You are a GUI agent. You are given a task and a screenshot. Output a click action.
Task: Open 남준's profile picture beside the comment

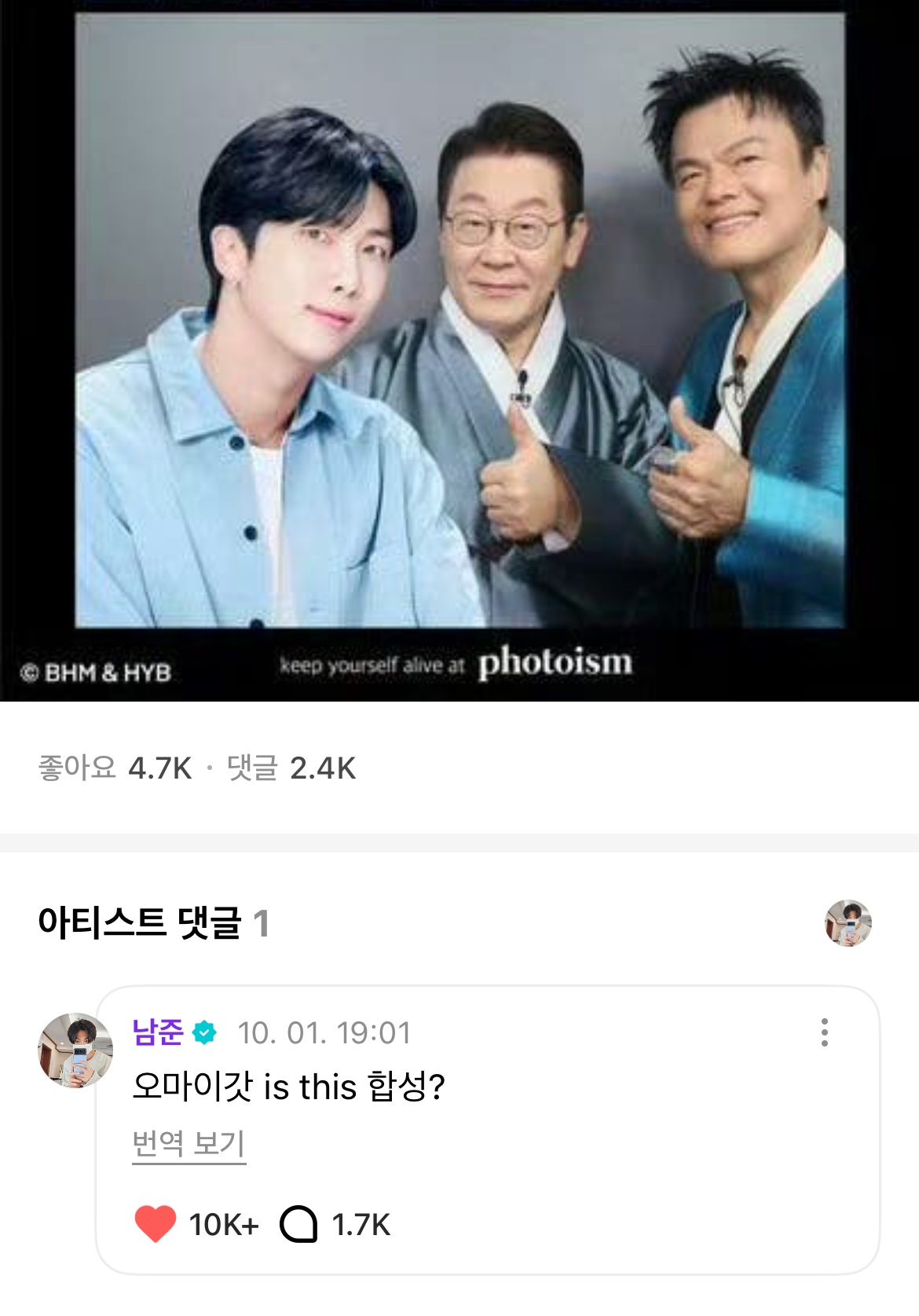coord(75,1050)
